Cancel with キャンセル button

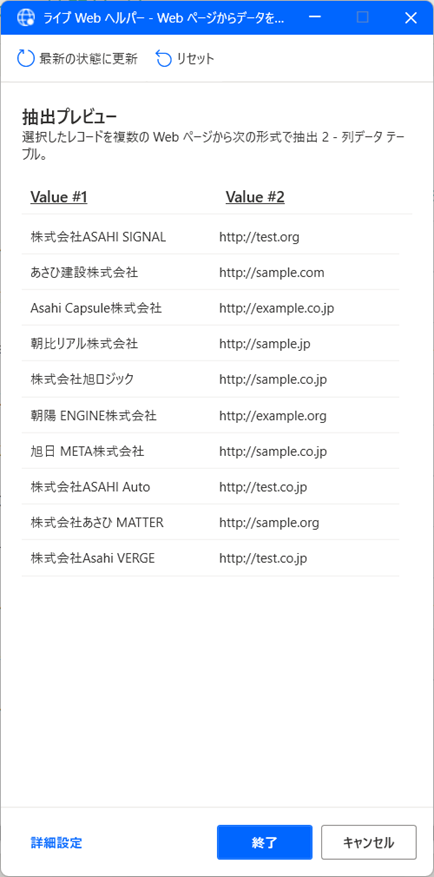[x=369, y=842]
